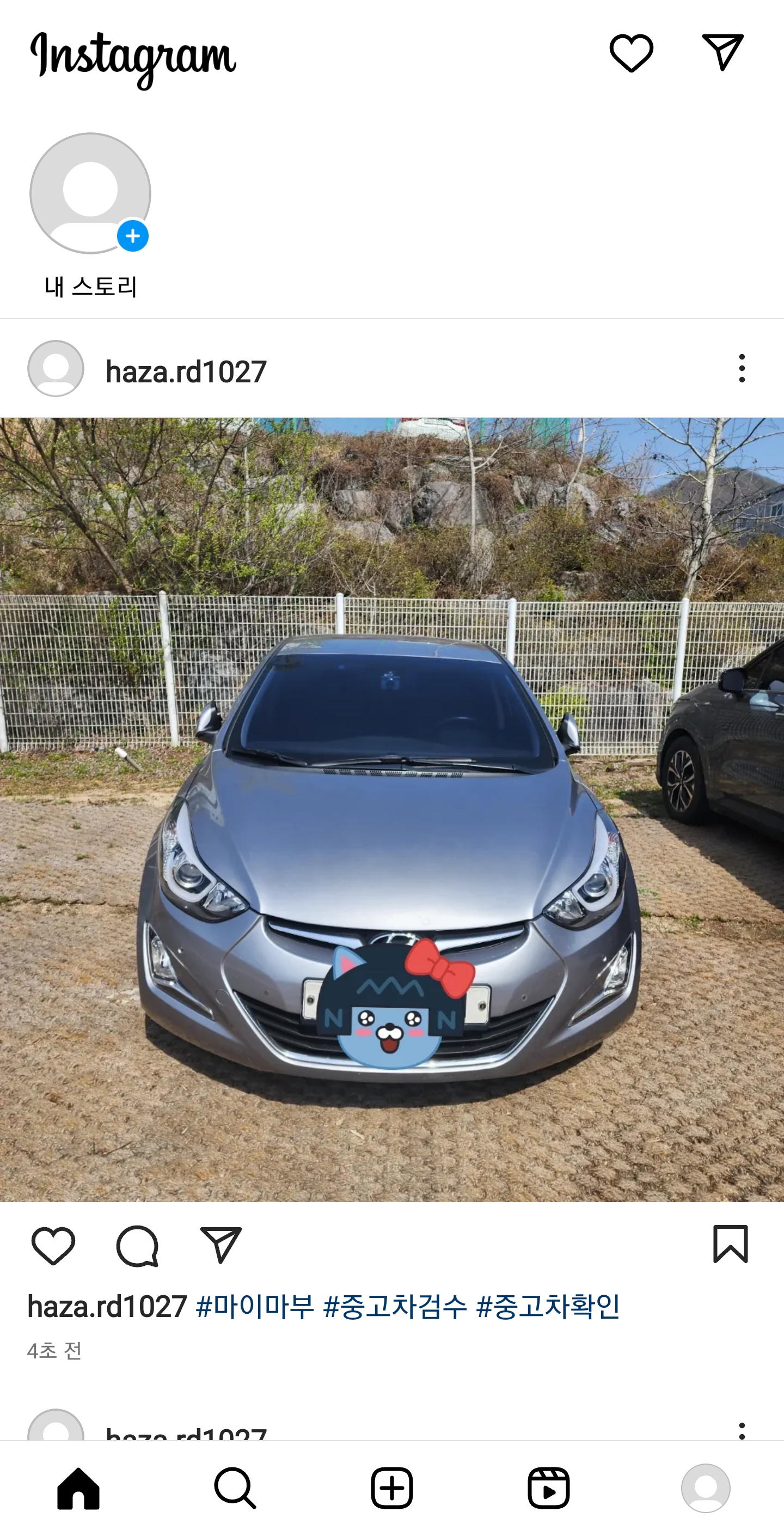784x1536 pixels.
Task: Open the hashtag #마이마부
Action: (255, 1307)
